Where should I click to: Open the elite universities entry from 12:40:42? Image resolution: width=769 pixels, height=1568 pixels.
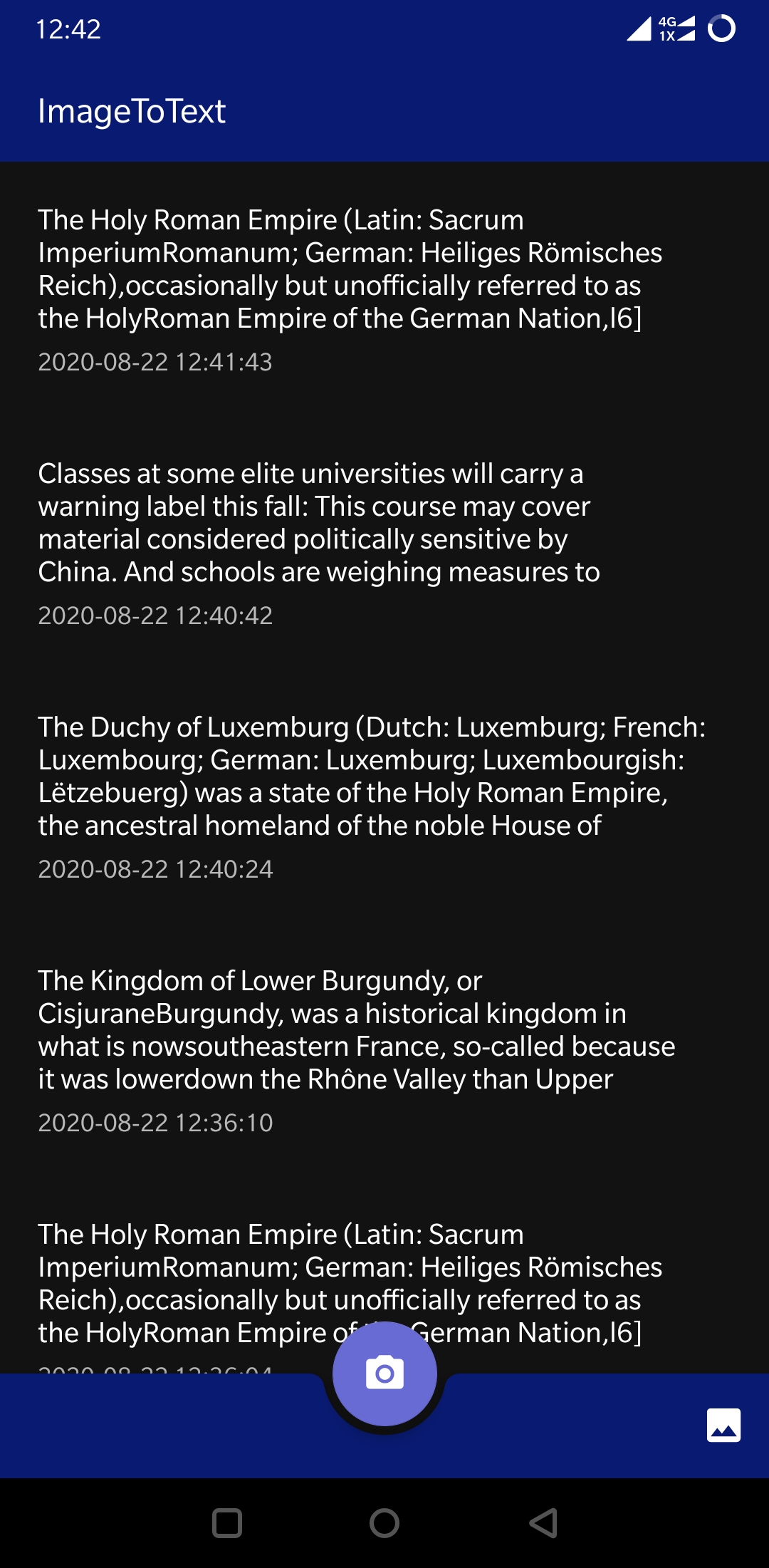[x=384, y=543]
